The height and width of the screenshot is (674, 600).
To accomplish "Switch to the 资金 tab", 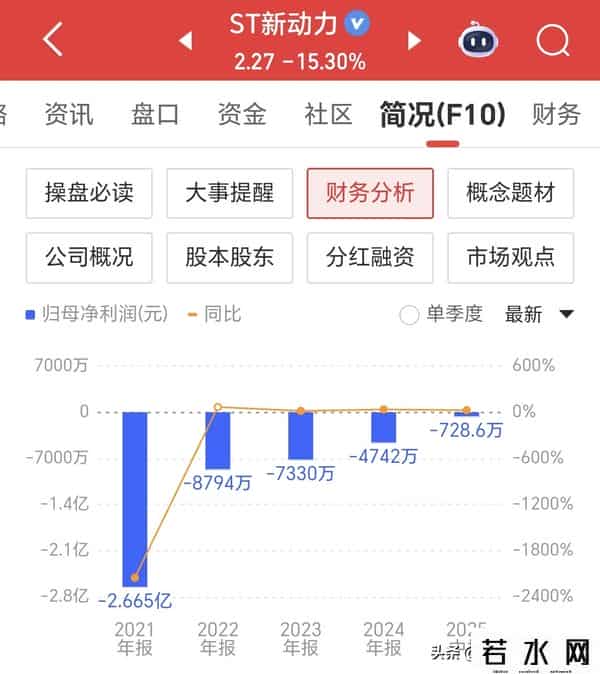I will point(242,114).
